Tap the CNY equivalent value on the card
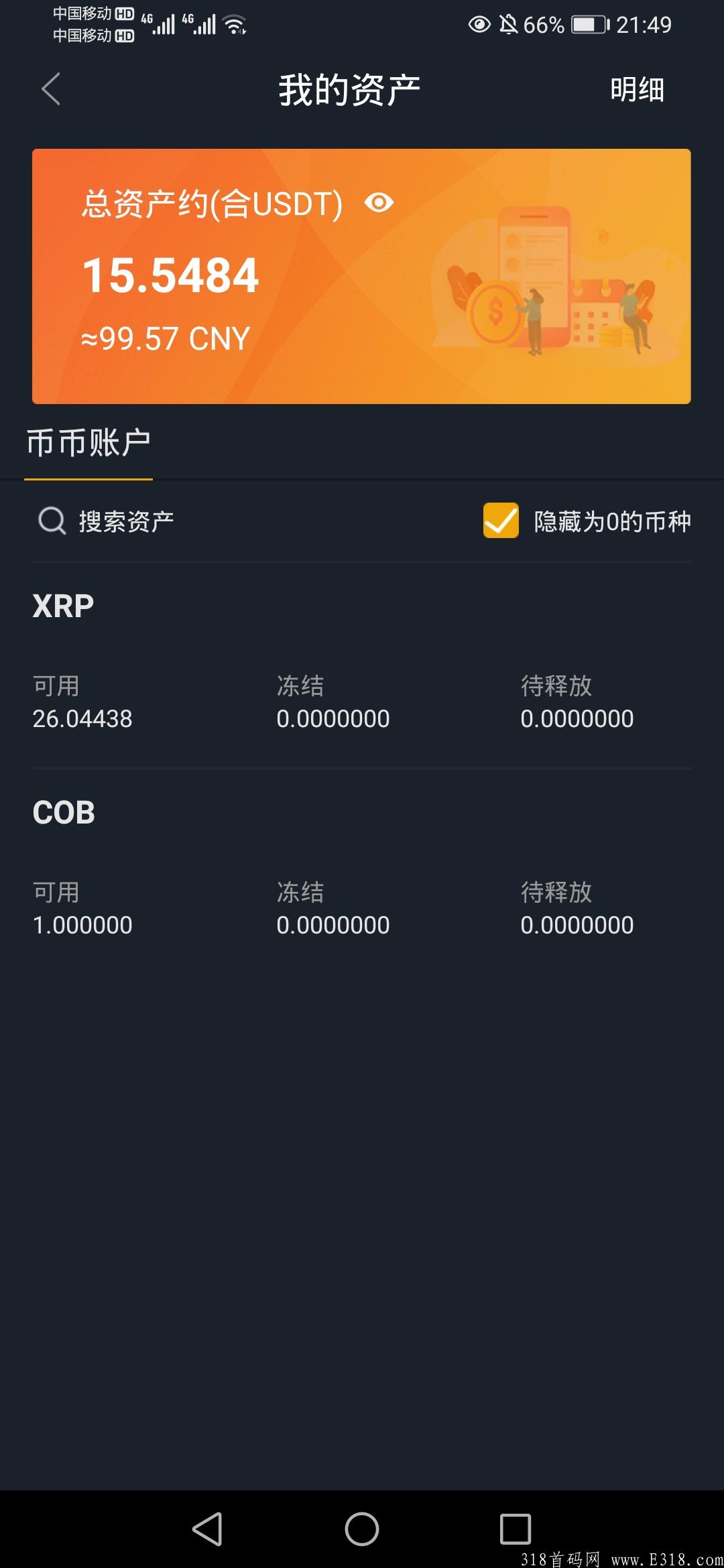This screenshot has height=1568, width=724. [x=165, y=338]
